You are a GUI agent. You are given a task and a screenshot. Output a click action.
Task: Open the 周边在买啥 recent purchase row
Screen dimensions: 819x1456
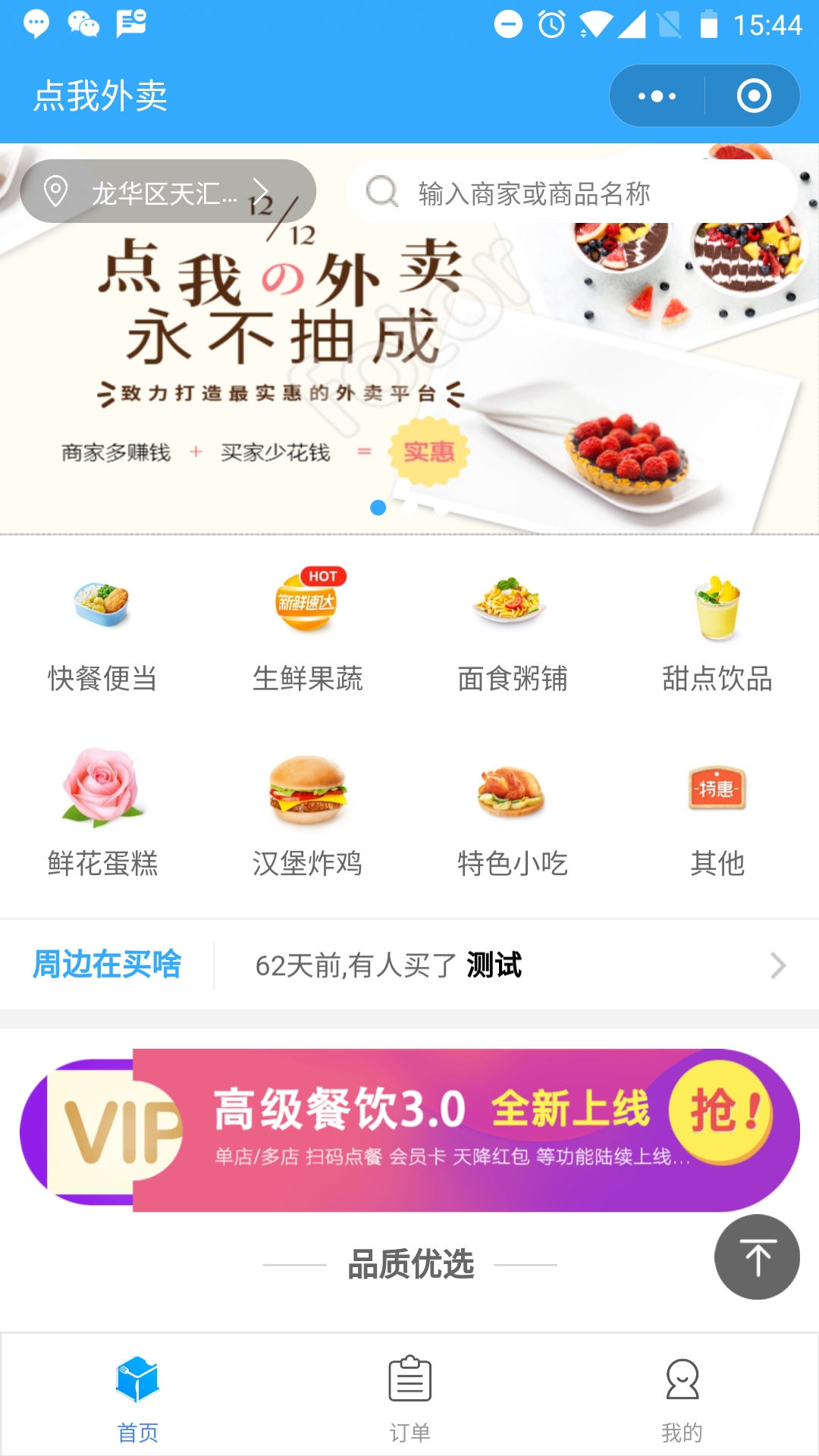tap(500, 965)
